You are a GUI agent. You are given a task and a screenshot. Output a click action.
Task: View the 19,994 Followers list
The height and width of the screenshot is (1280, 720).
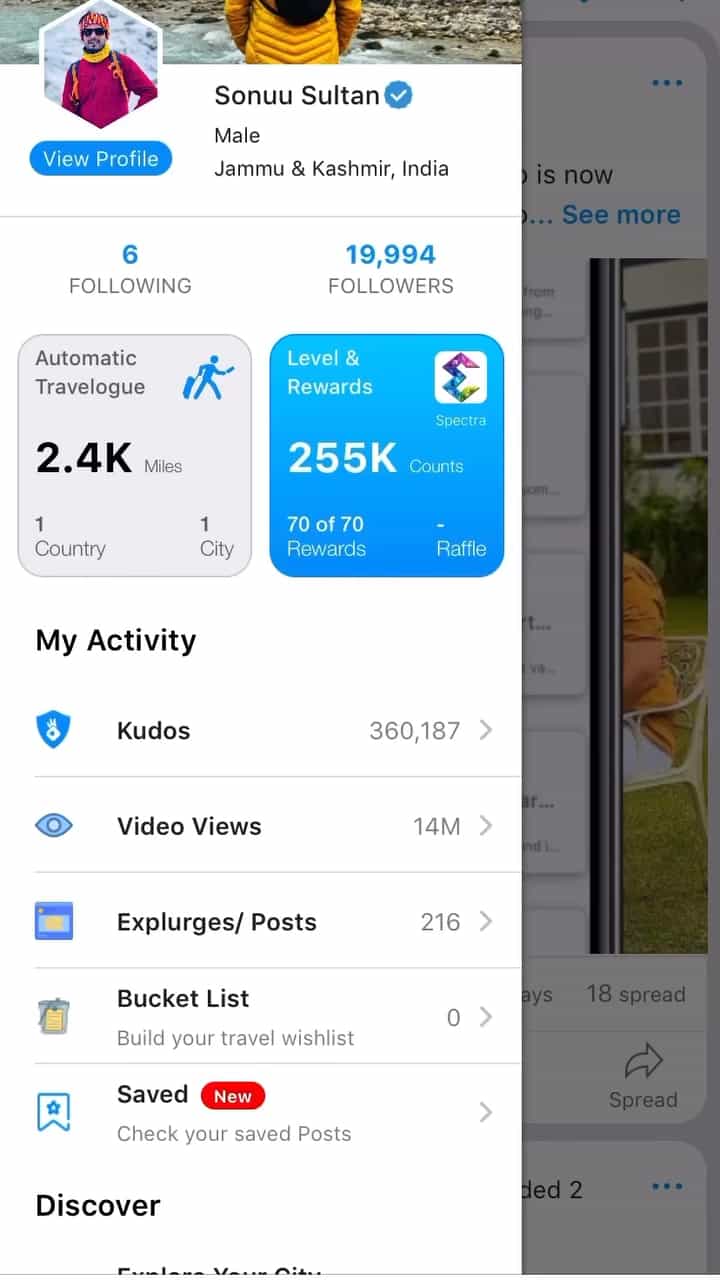point(391,269)
